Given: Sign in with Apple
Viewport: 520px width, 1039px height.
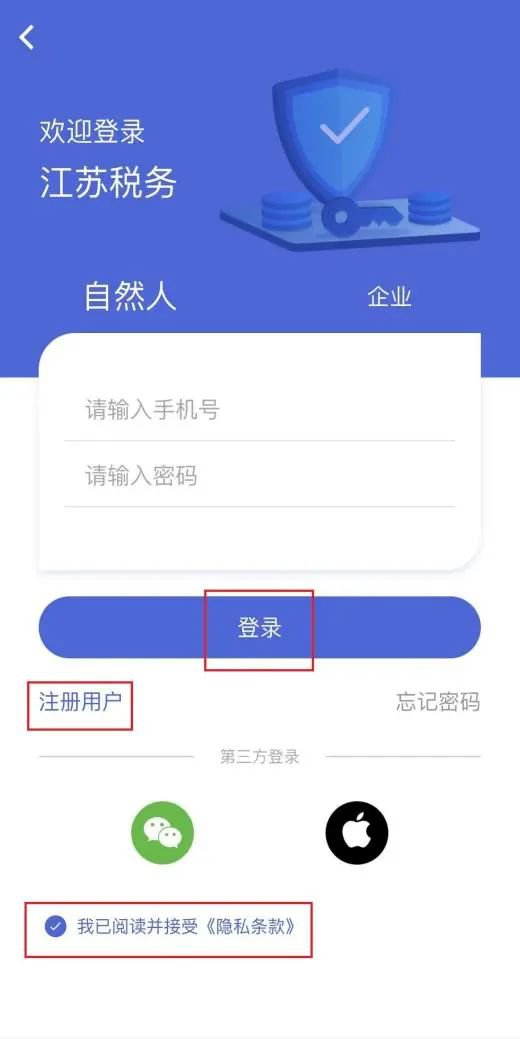Looking at the screenshot, I should (356, 833).
